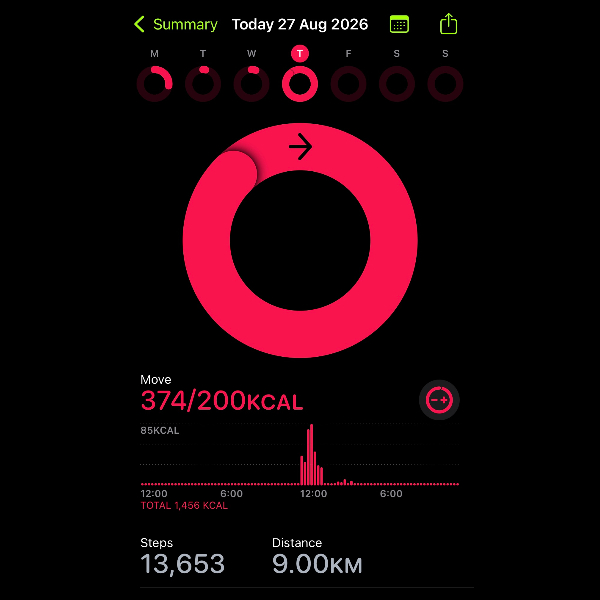600x600 pixels.
Task: Adjust the Move goal with the plus-minus button
Action: 439,400
